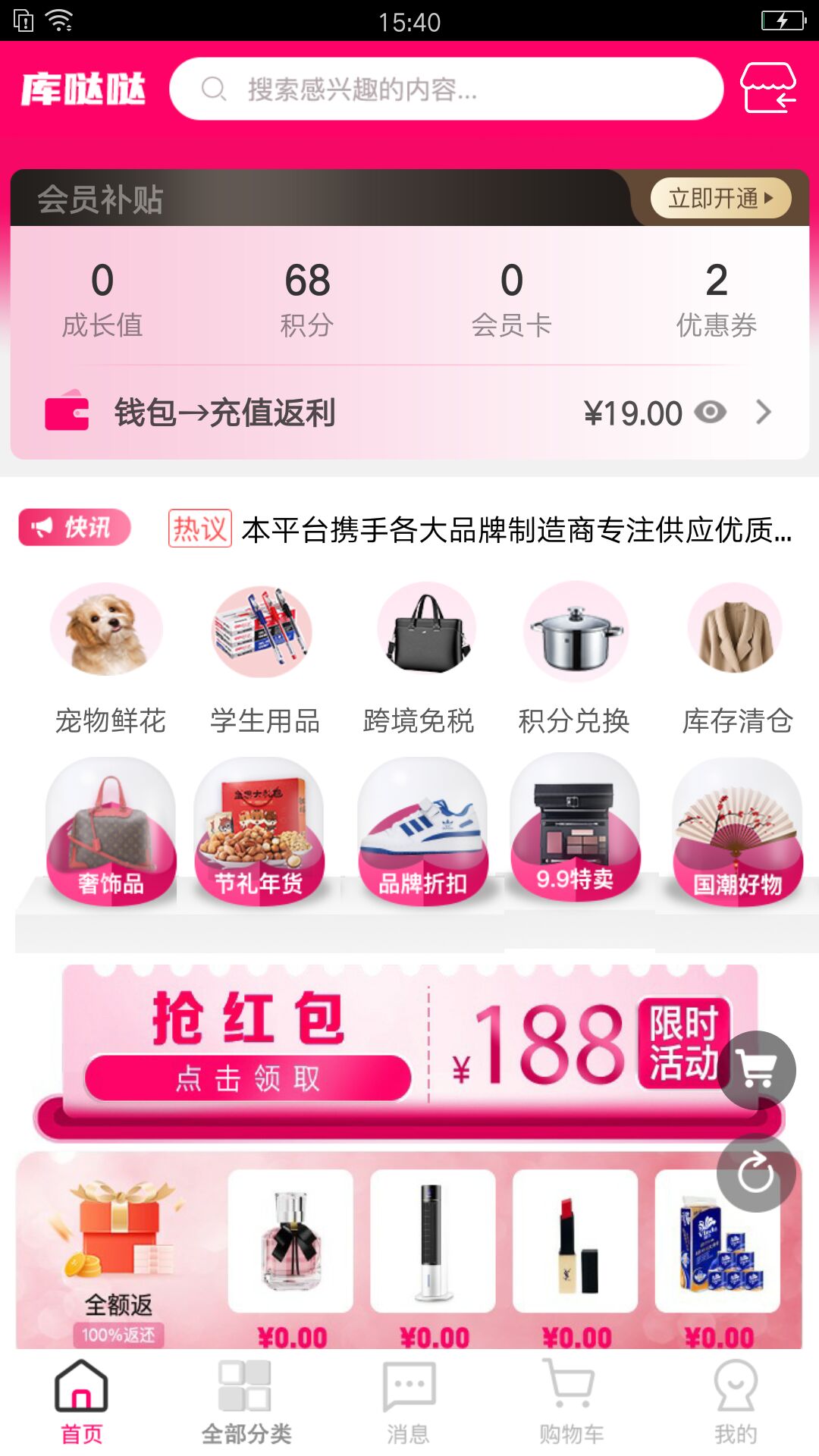Browse 学生用品 category
Image resolution: width=819 pixels, height=1456 pixels.
pos(264,656)
